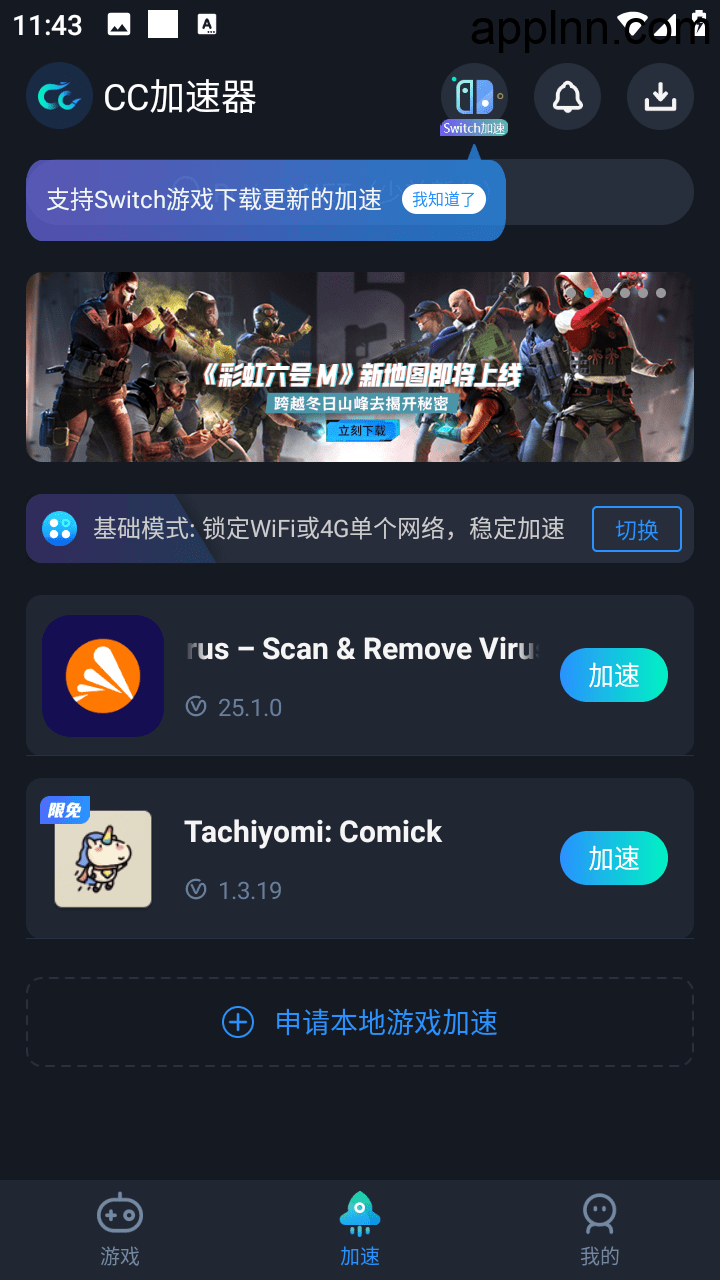Open the Tachiyomi: Comick app icon
720x1280 pixels.
click(x=103, y=858)
